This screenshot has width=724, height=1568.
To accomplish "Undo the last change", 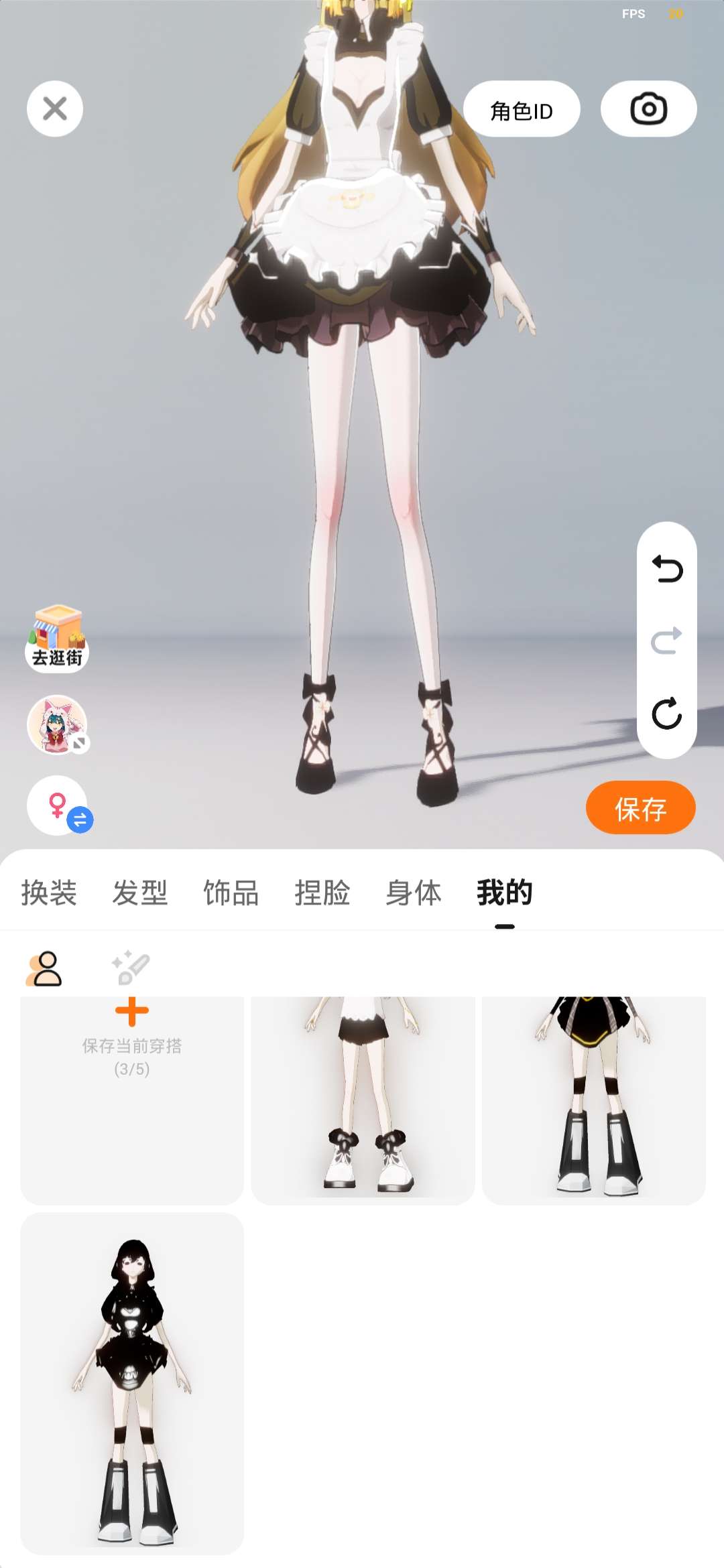I will (667, 570).
